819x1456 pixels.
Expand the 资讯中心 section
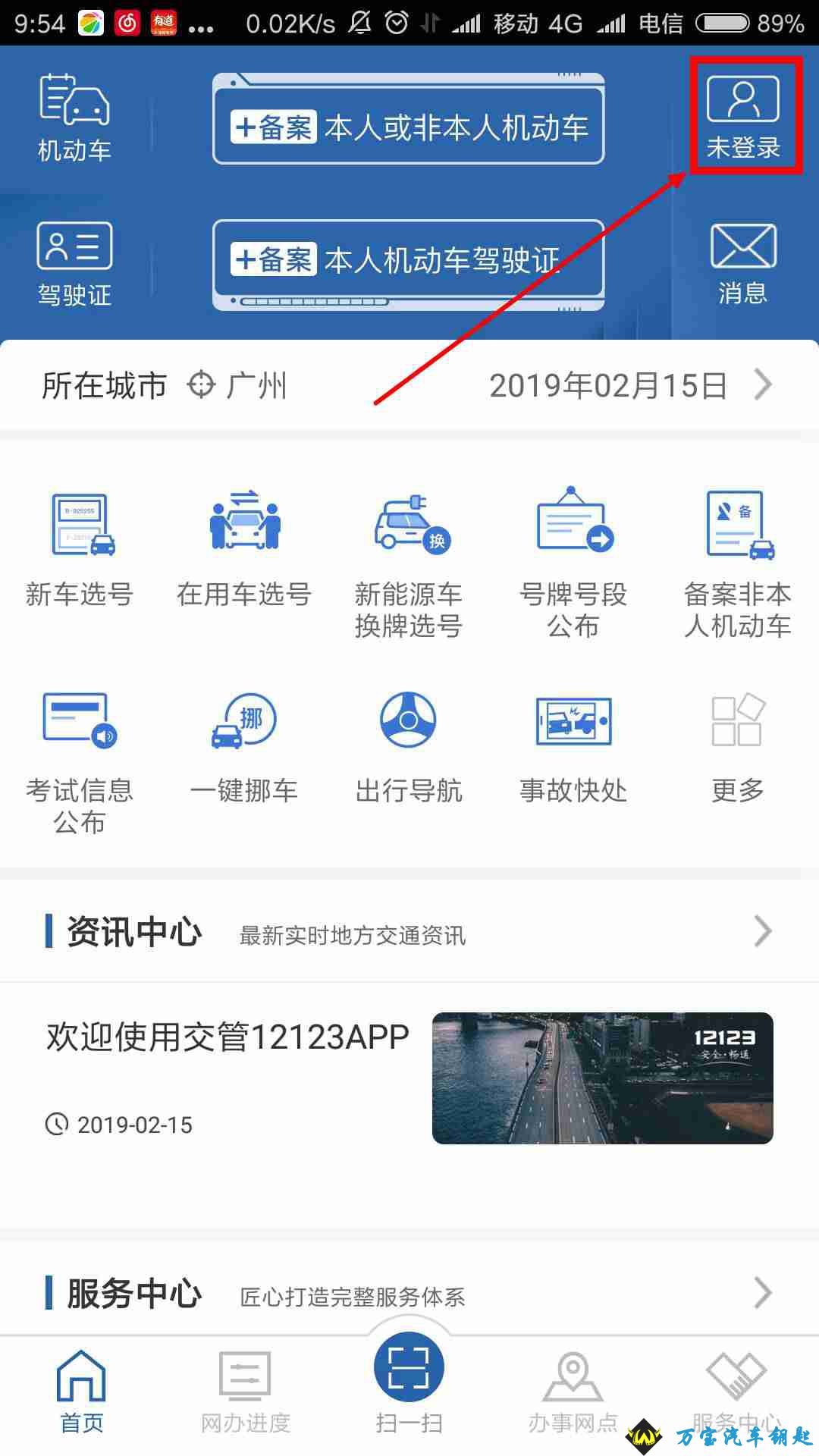pos(762,931)
